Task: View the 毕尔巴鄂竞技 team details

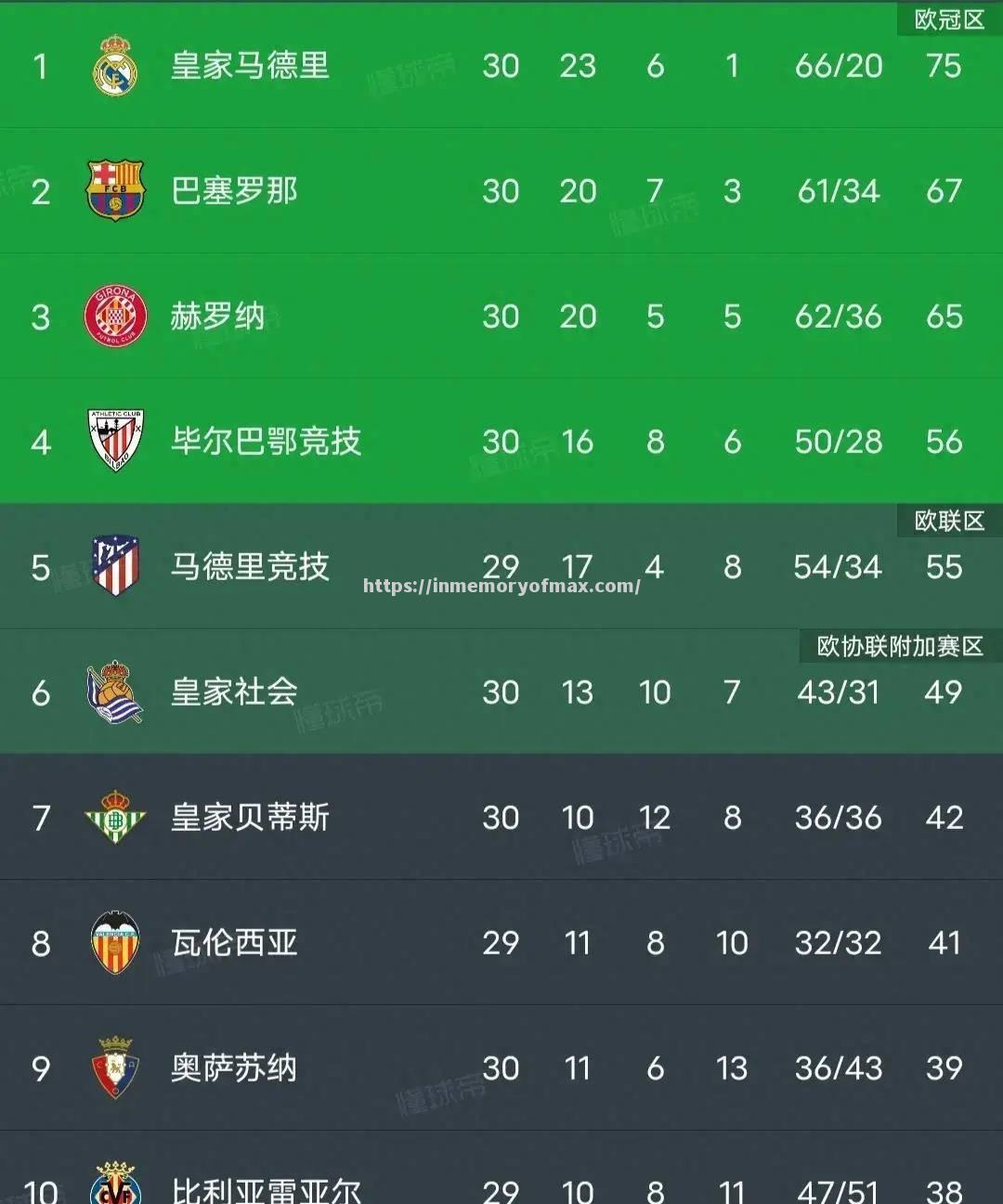Action: tap(267, 442)
